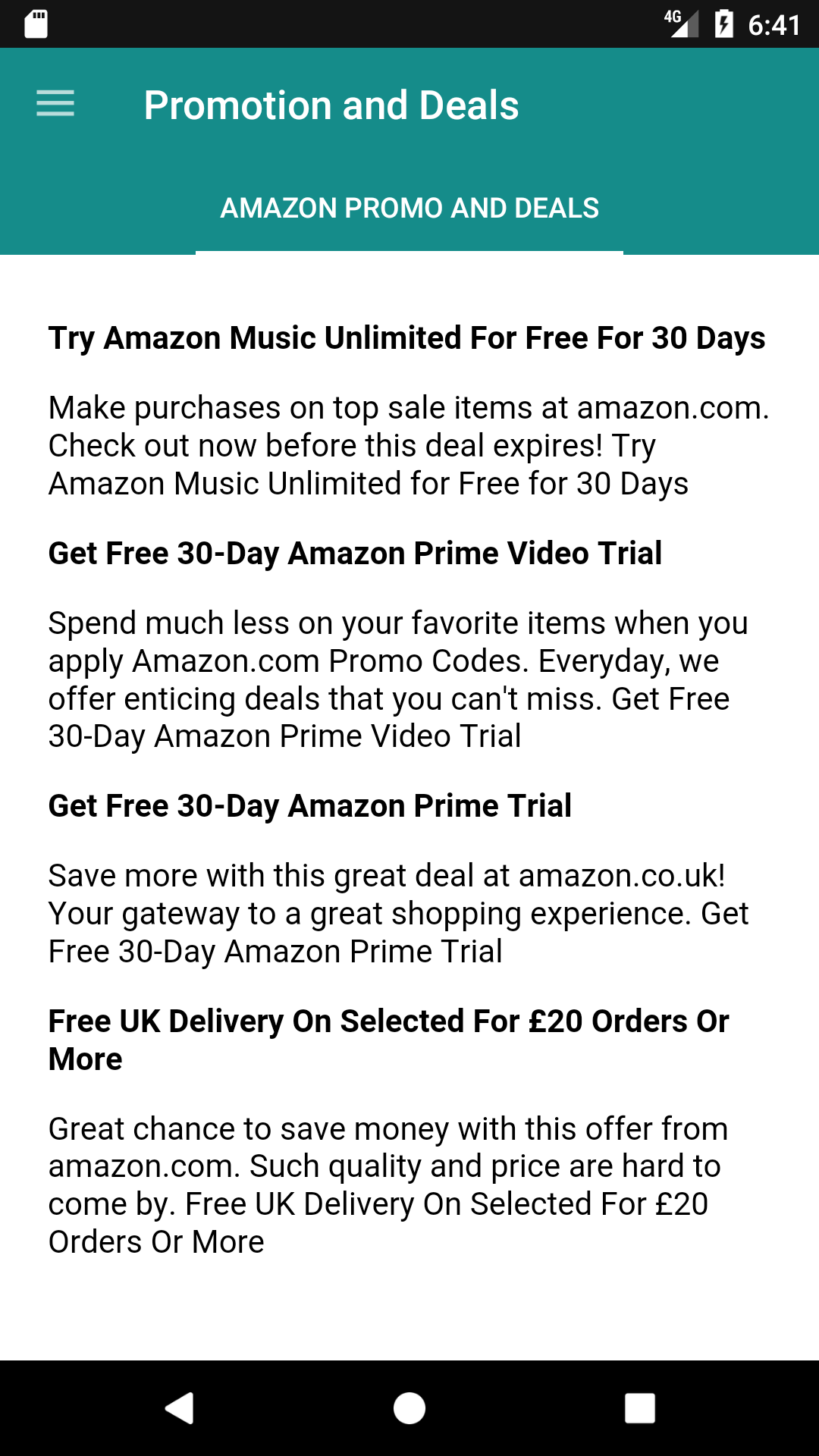
Task: Go back using the system back button
Action: [x=180, y=1408]
